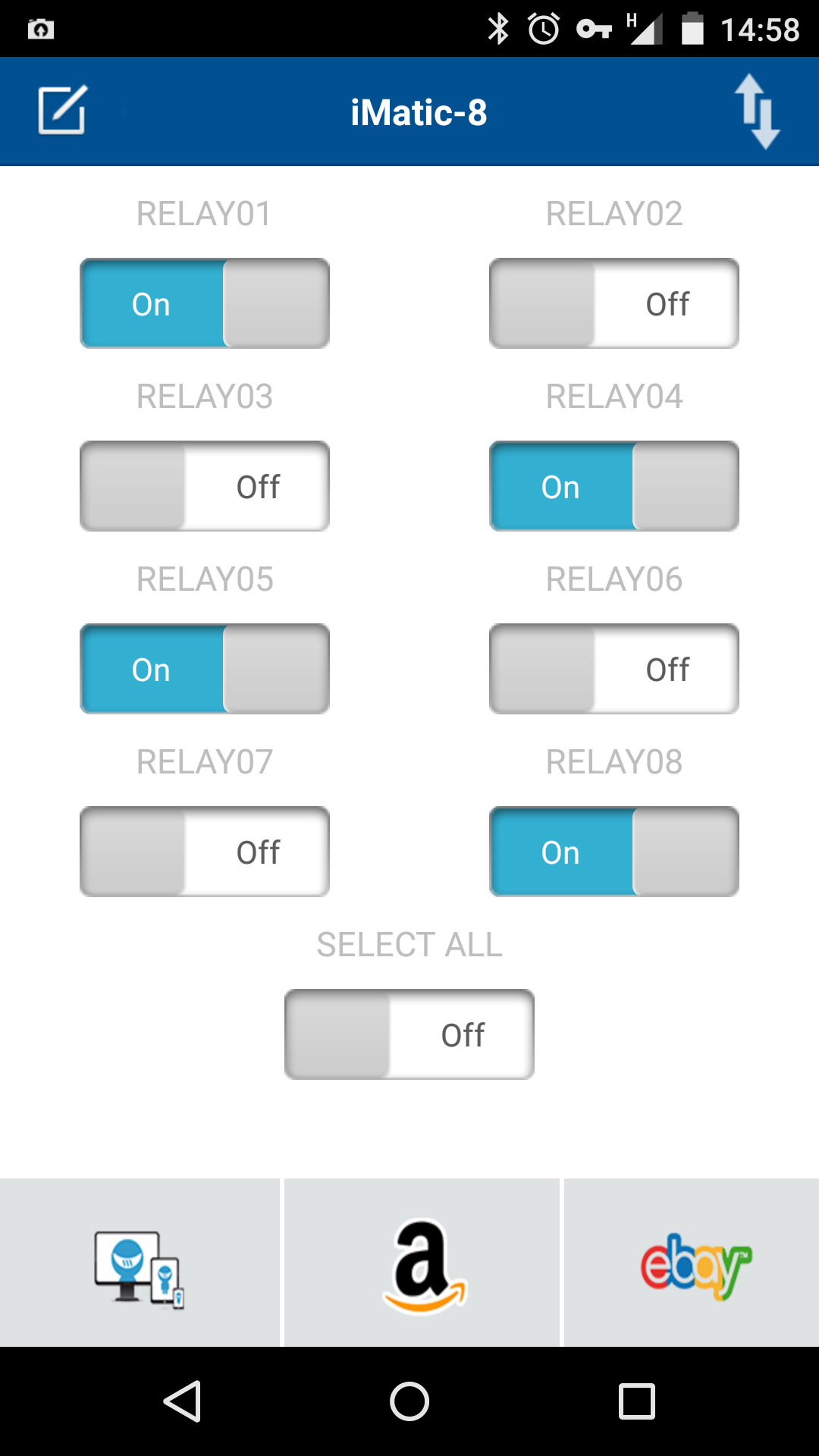
Task: Go back with the system back button
Action: (182, 1401)
